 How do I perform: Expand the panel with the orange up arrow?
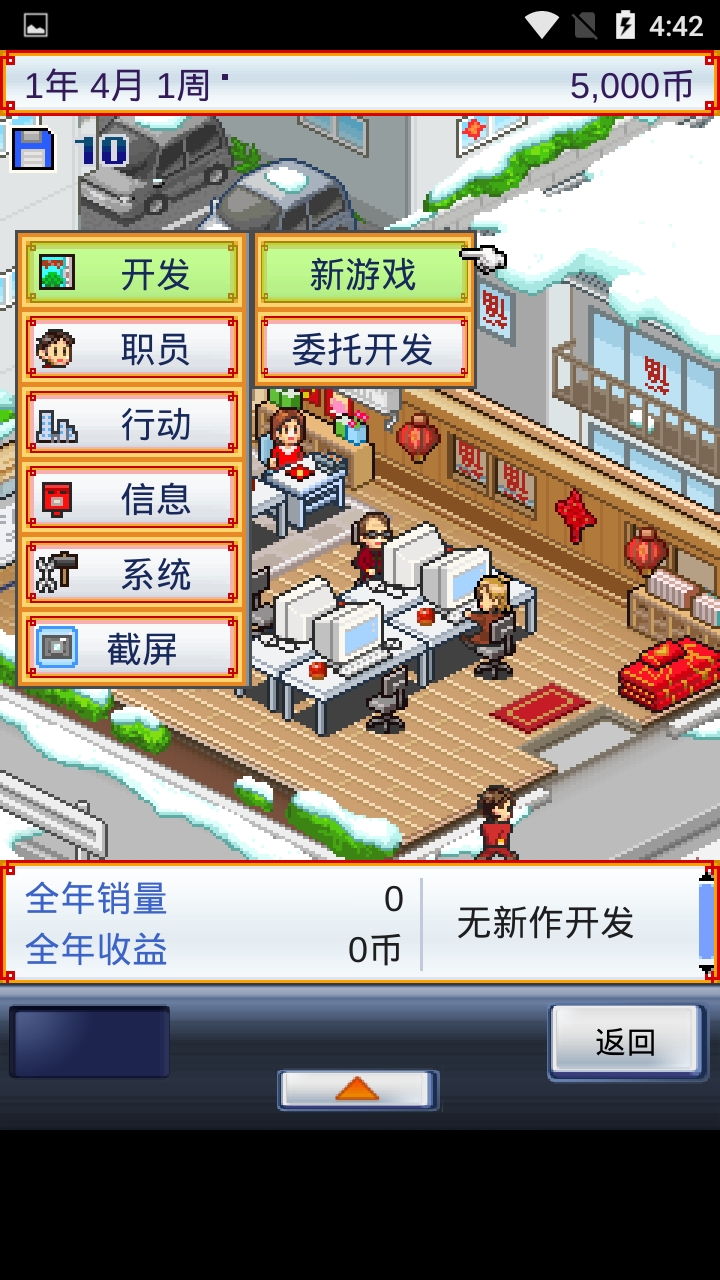(x=357, y=1089)
